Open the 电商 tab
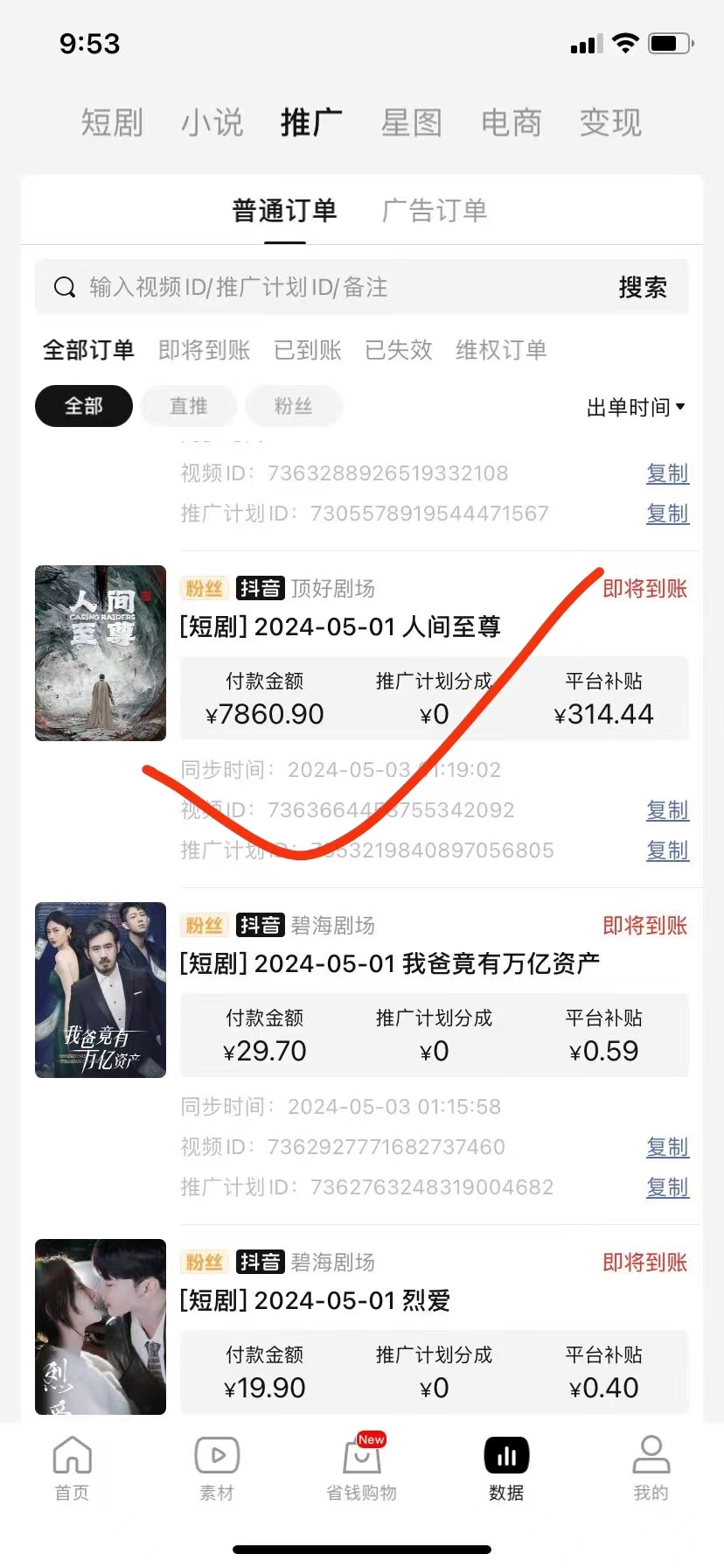This screenshot has height=1568, width=724. 512,122
